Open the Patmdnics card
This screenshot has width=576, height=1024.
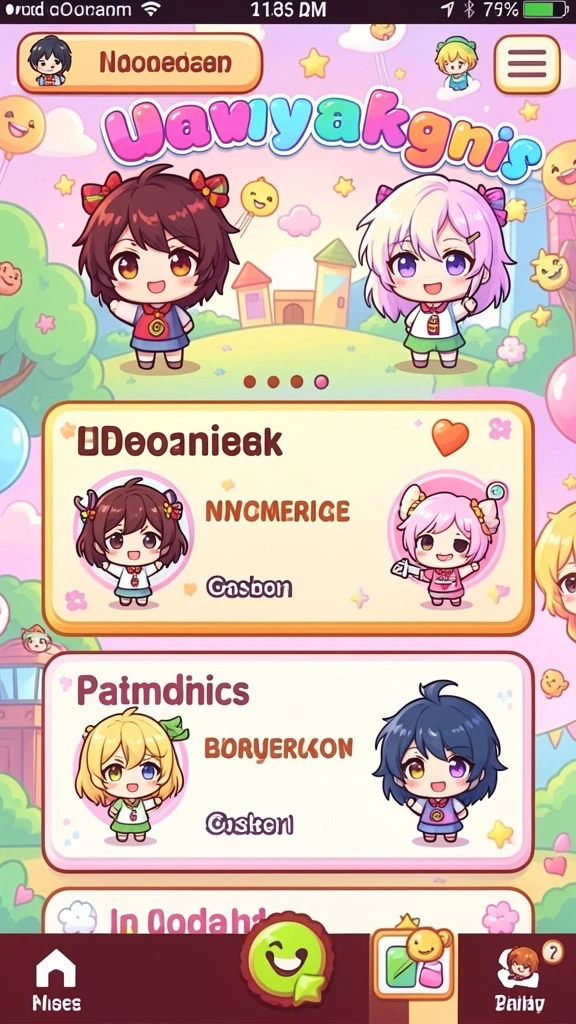click(288, 761)
